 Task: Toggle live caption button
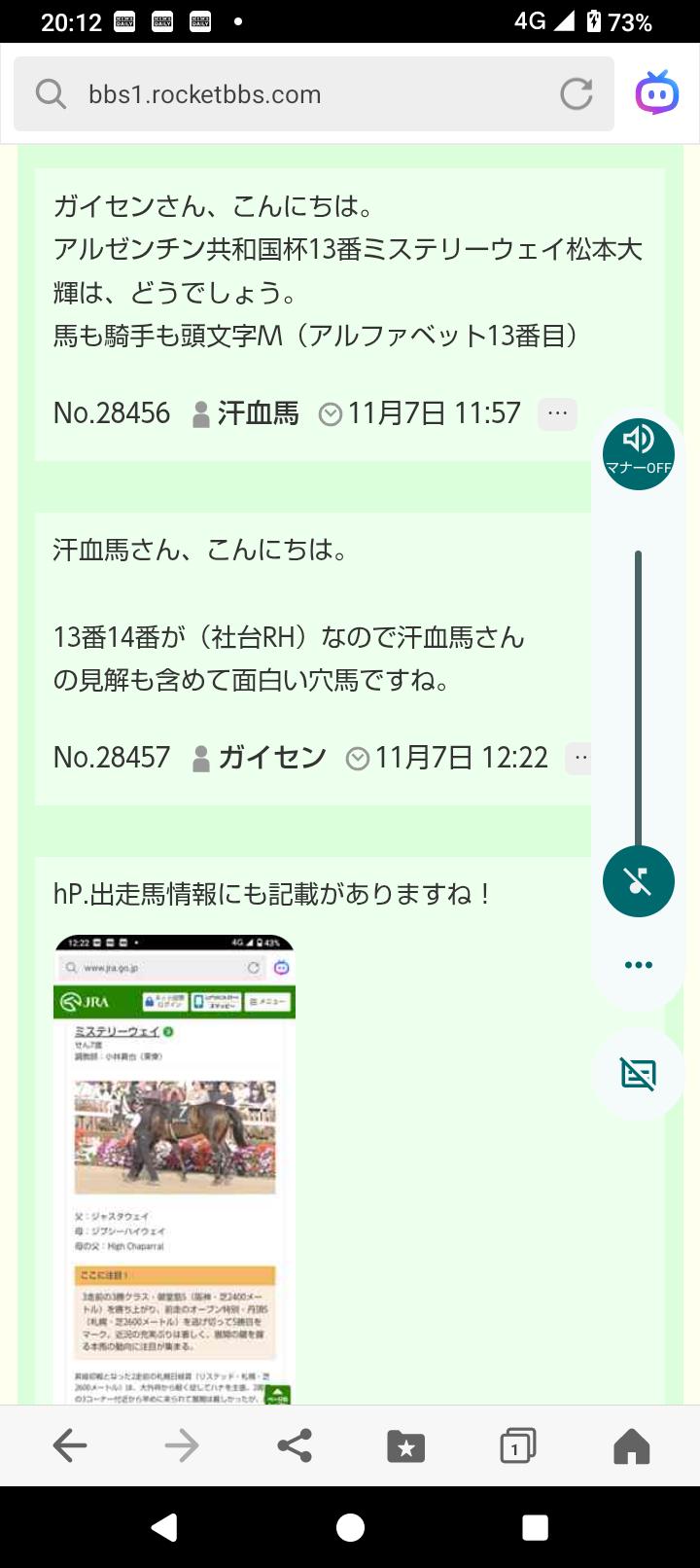(638, 1074)
